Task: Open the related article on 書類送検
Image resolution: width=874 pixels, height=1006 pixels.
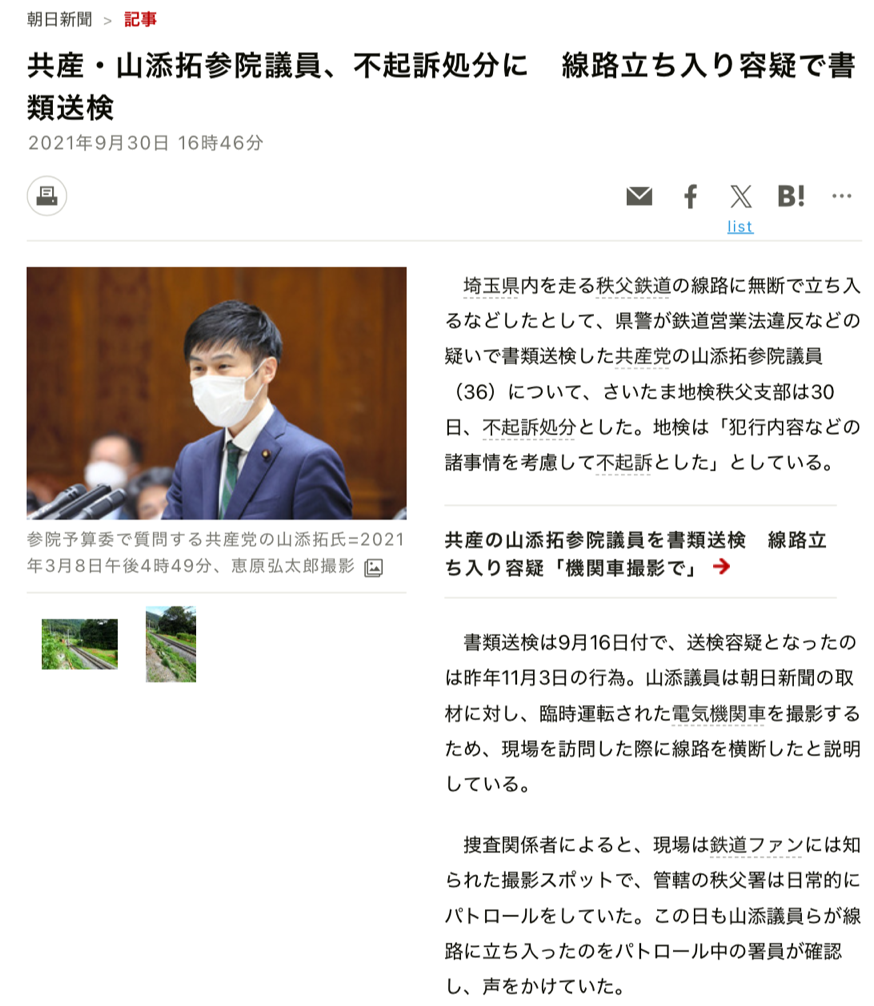Action: (636, 553)
